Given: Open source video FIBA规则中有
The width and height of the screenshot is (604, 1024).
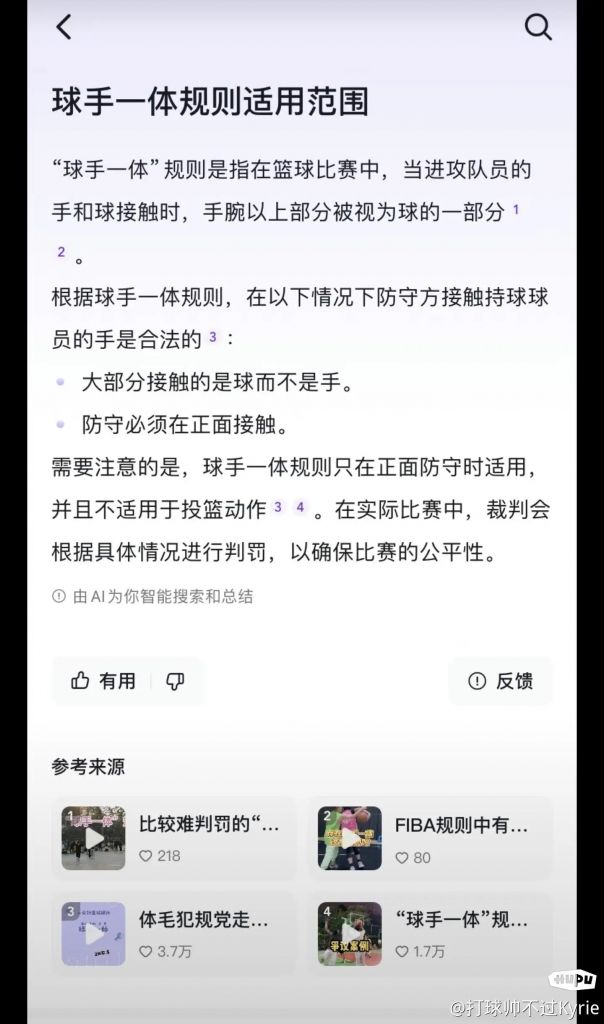Looking at the screenshot, I should (430, 838).
